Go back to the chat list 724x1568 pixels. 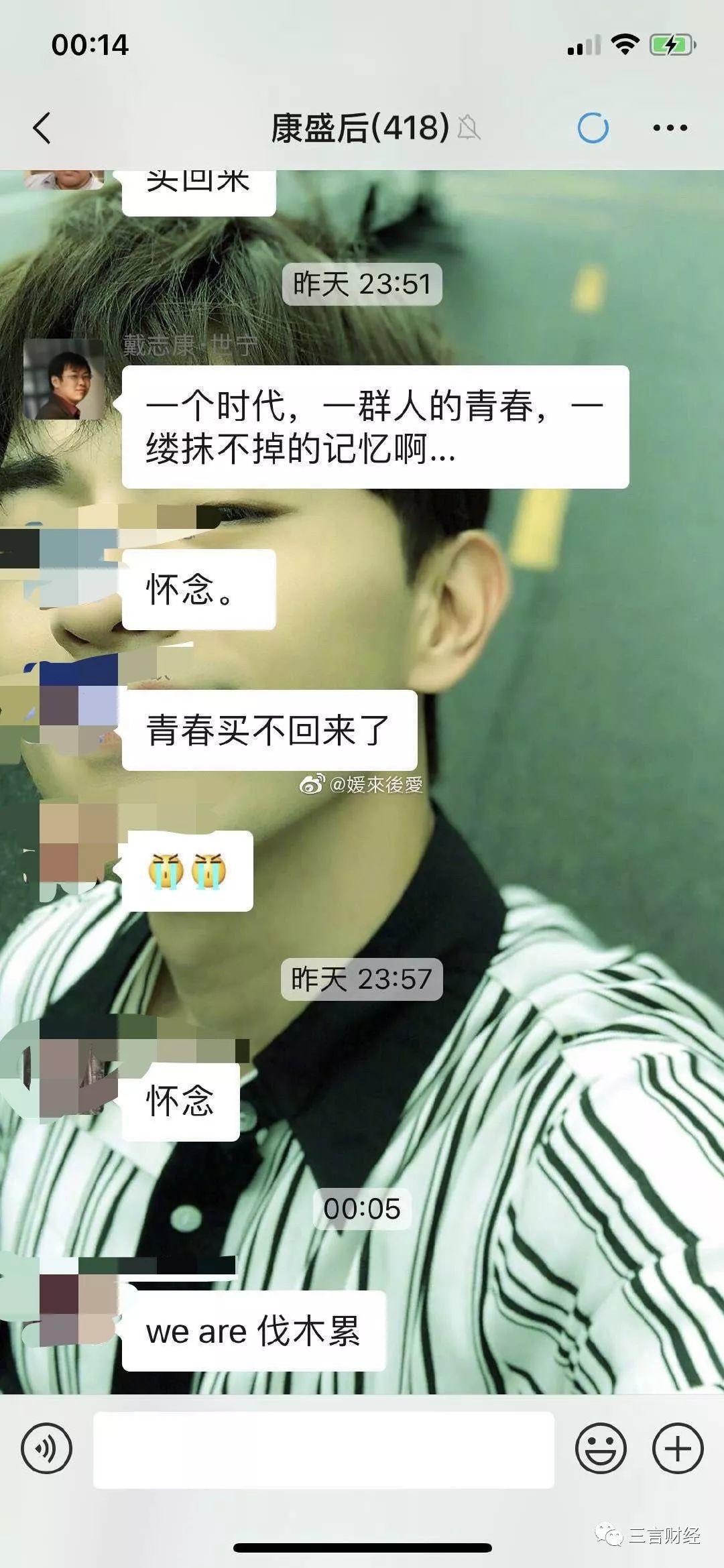(x=42, y=127)
